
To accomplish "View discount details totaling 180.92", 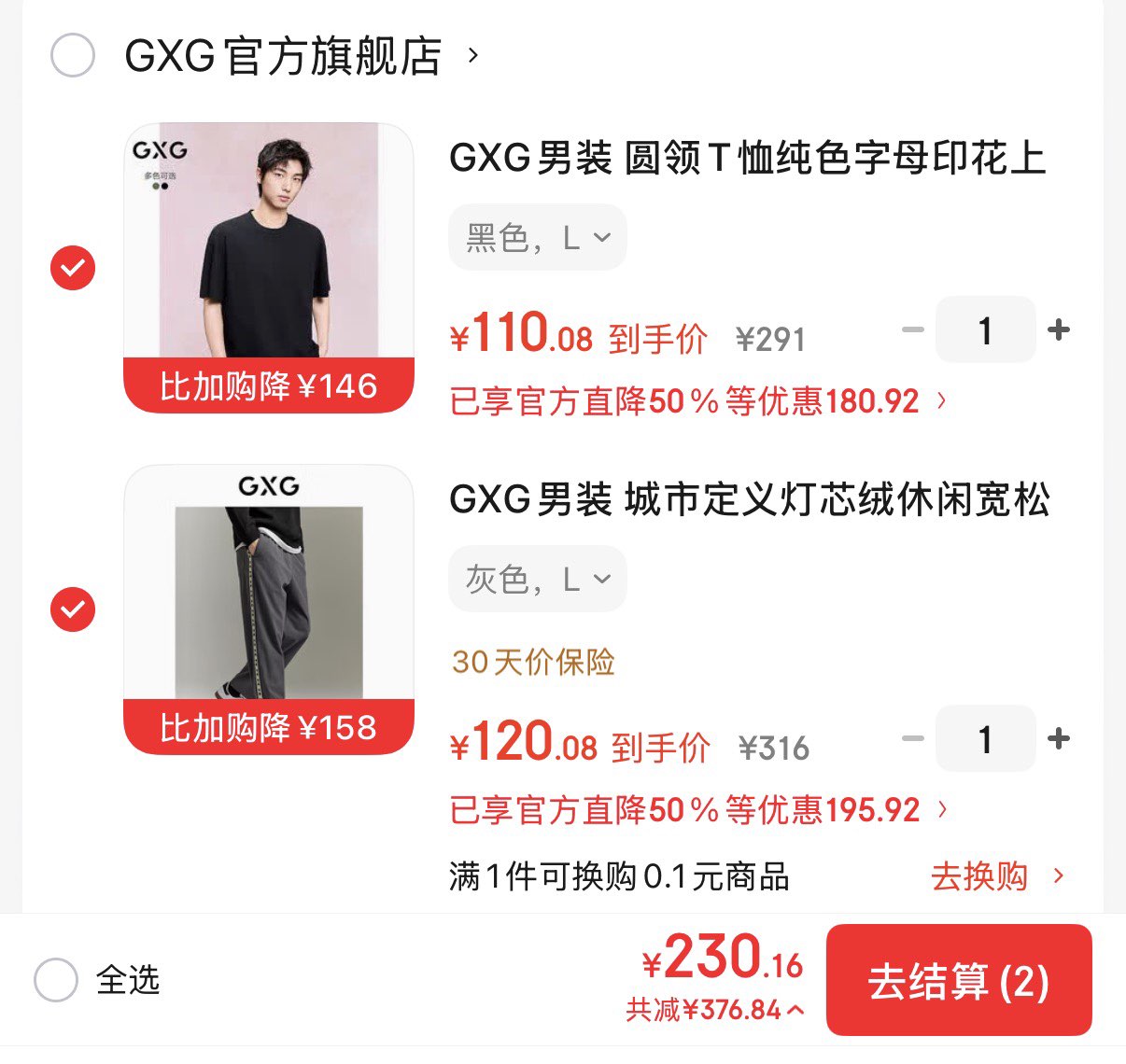I will 697,401.
